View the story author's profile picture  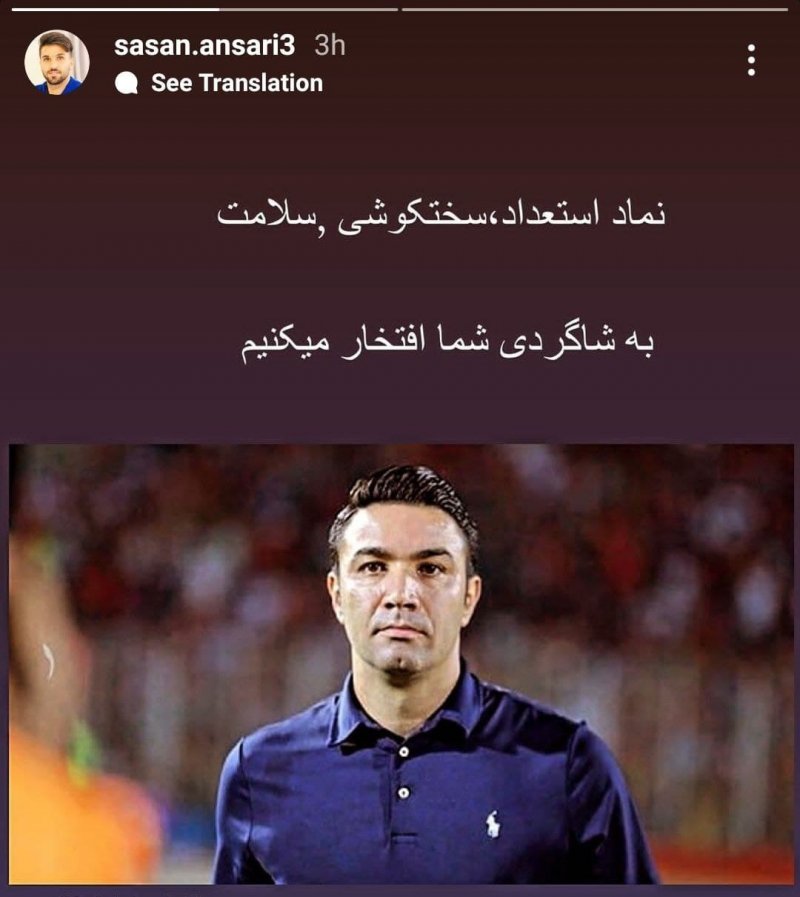pyautogui.click(x=57, y=62)
